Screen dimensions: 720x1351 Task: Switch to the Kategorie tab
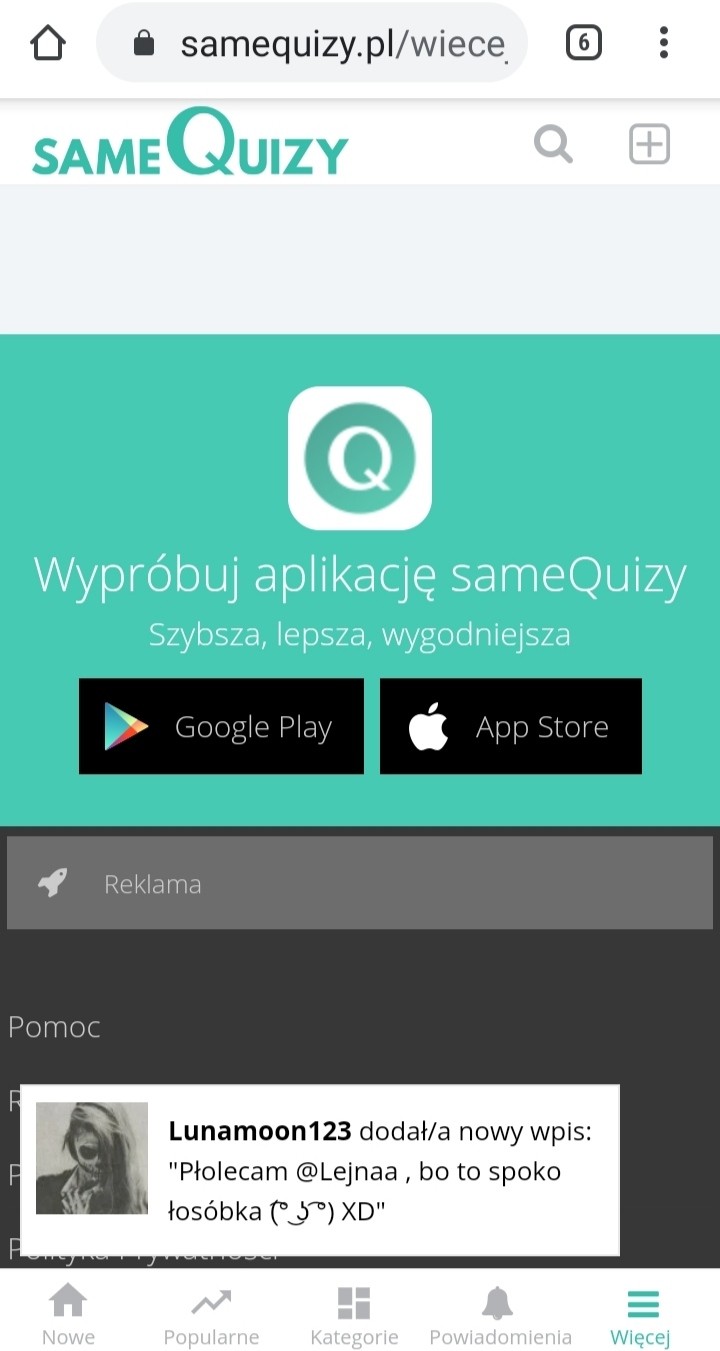pos(354,1316)
